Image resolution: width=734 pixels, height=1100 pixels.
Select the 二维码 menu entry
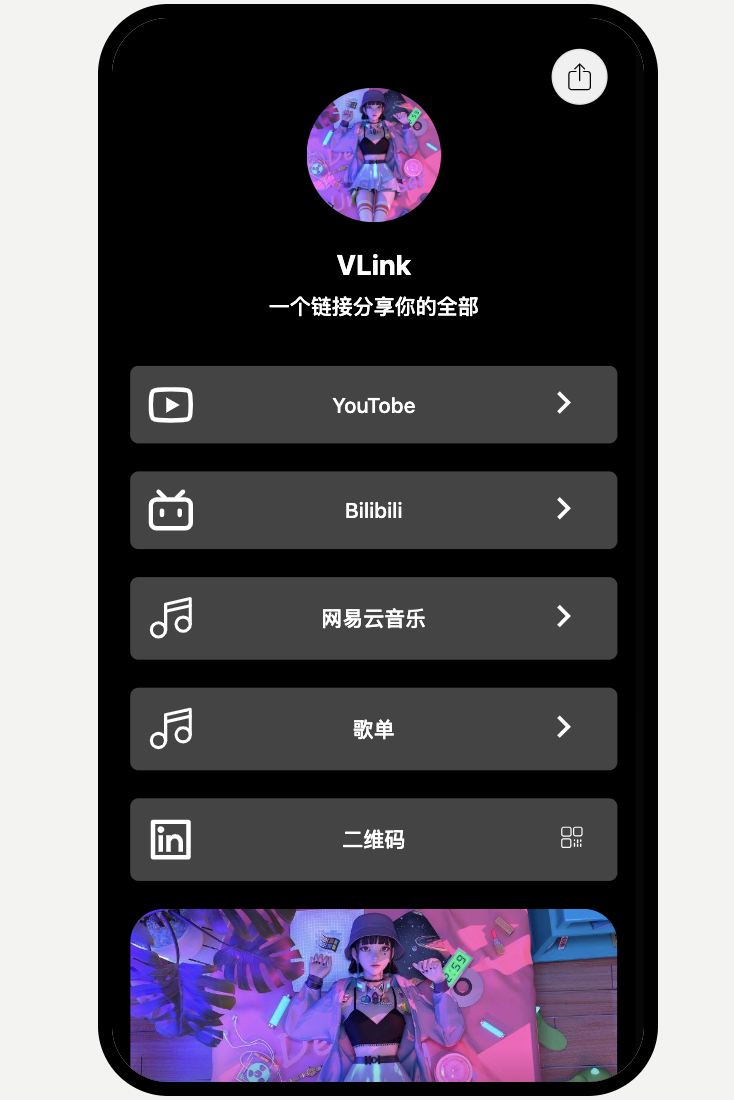[x=374, y=839]
